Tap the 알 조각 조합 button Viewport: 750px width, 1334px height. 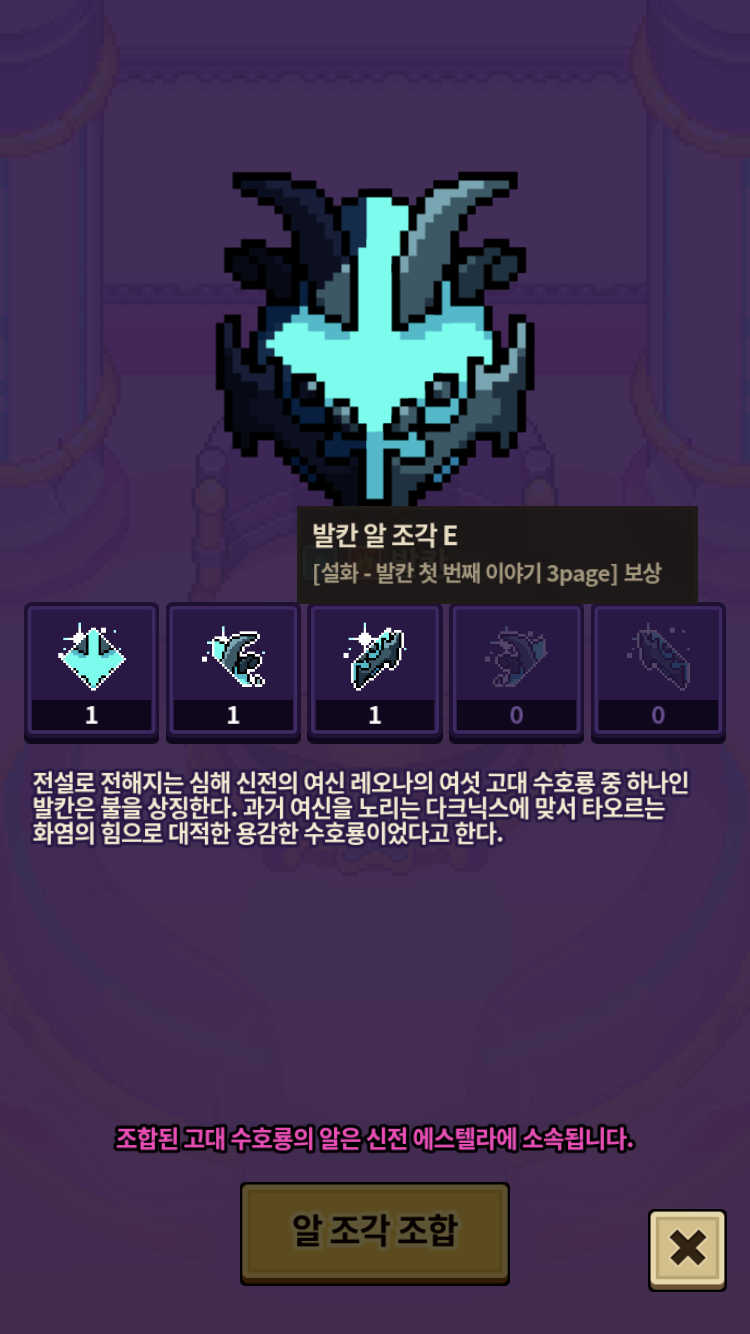pos(374,1232)
